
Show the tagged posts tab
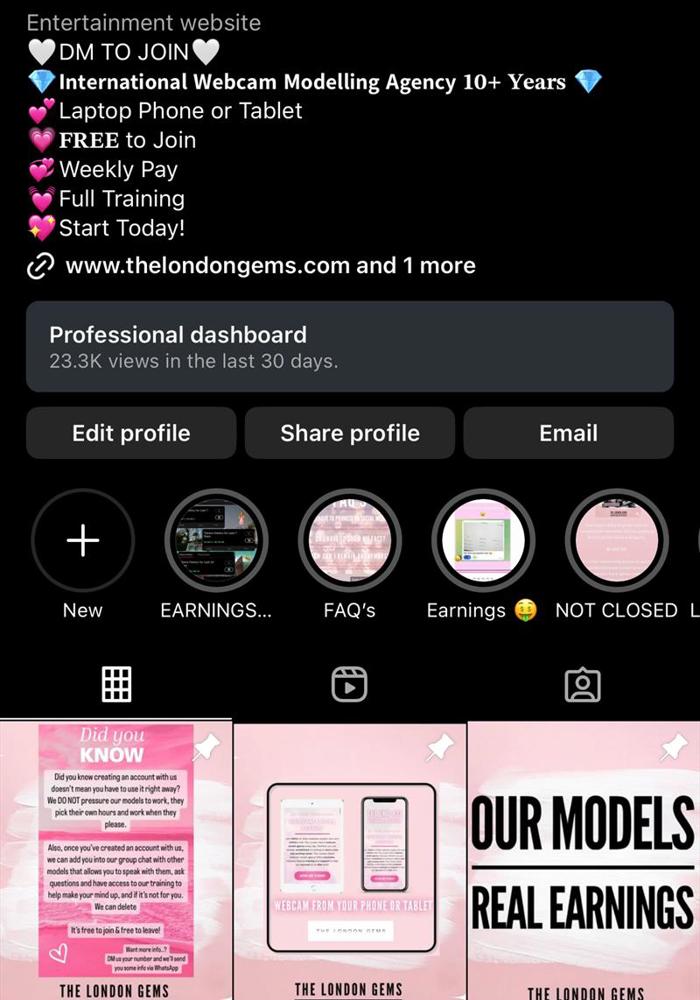click(583, 684)
